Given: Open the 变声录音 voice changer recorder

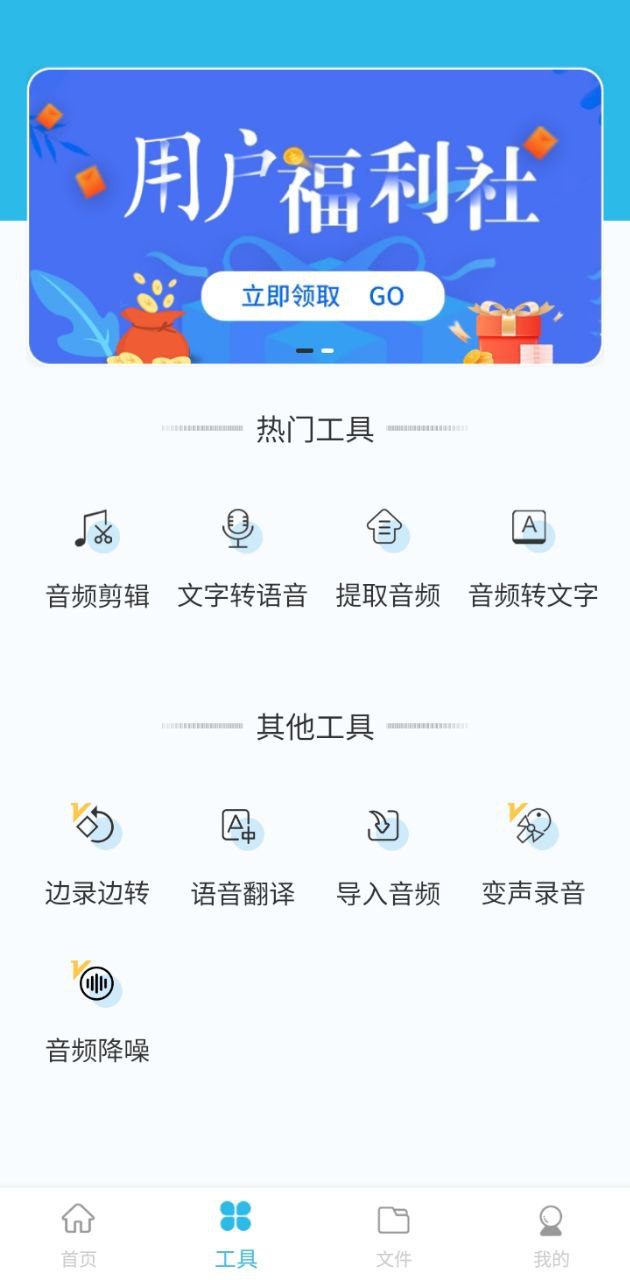Looking at the screenshot, I should click(532, 855).
